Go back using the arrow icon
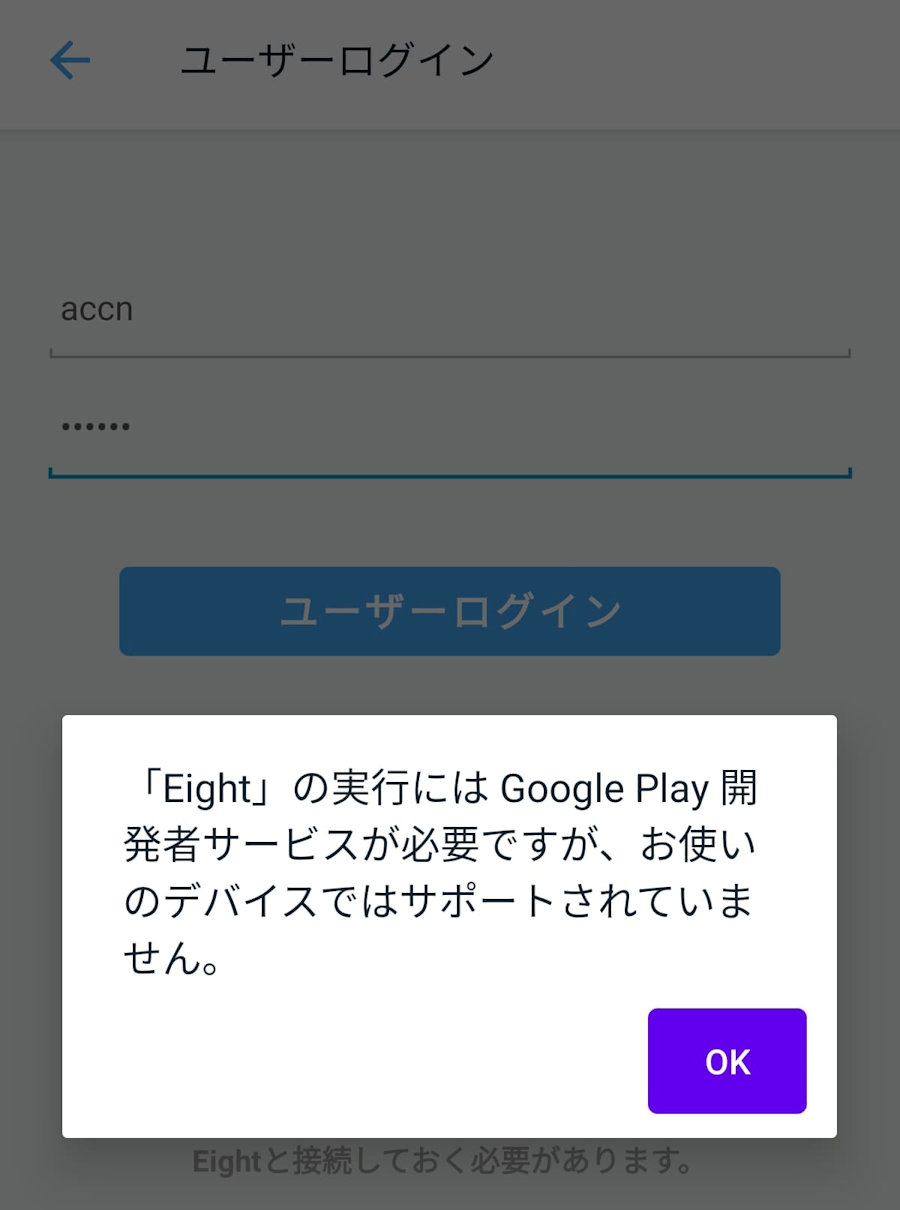 (x=70, y=61)
